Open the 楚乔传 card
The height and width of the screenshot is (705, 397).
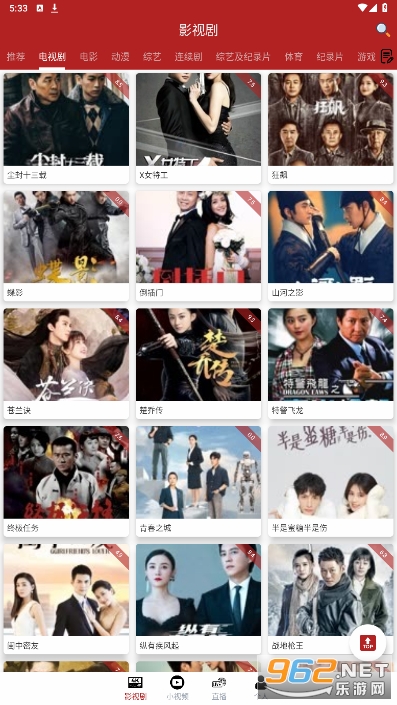pos(198,364)
